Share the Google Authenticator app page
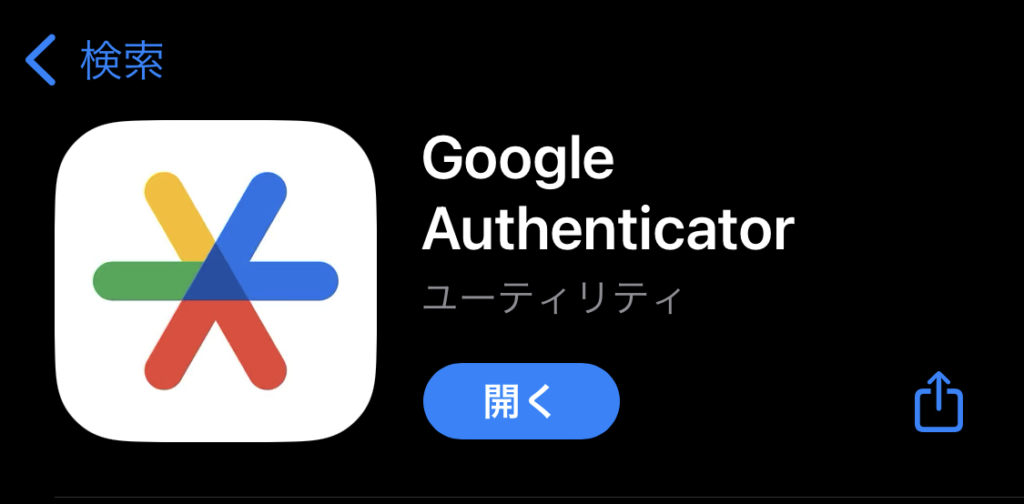 [938, 402]
